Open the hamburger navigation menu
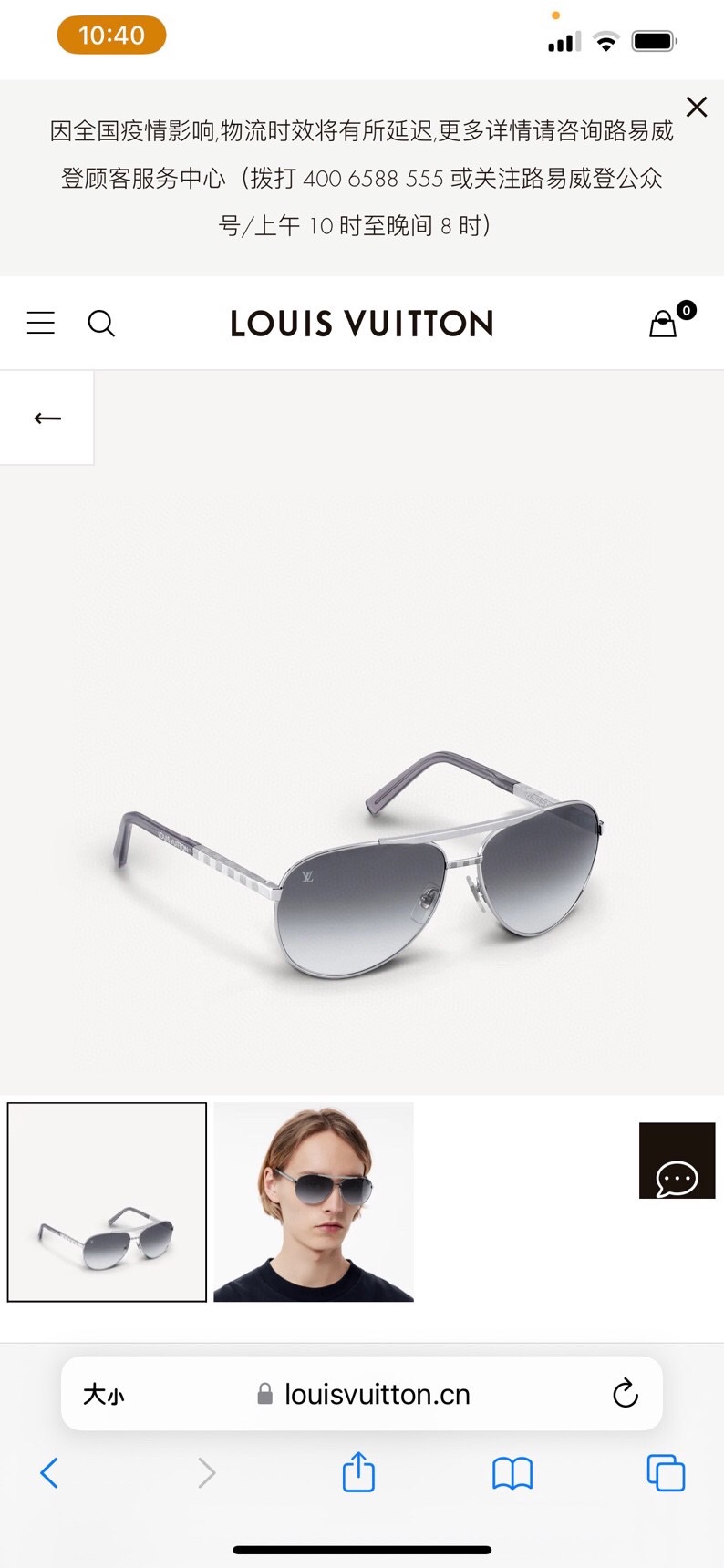 (41, 323)
